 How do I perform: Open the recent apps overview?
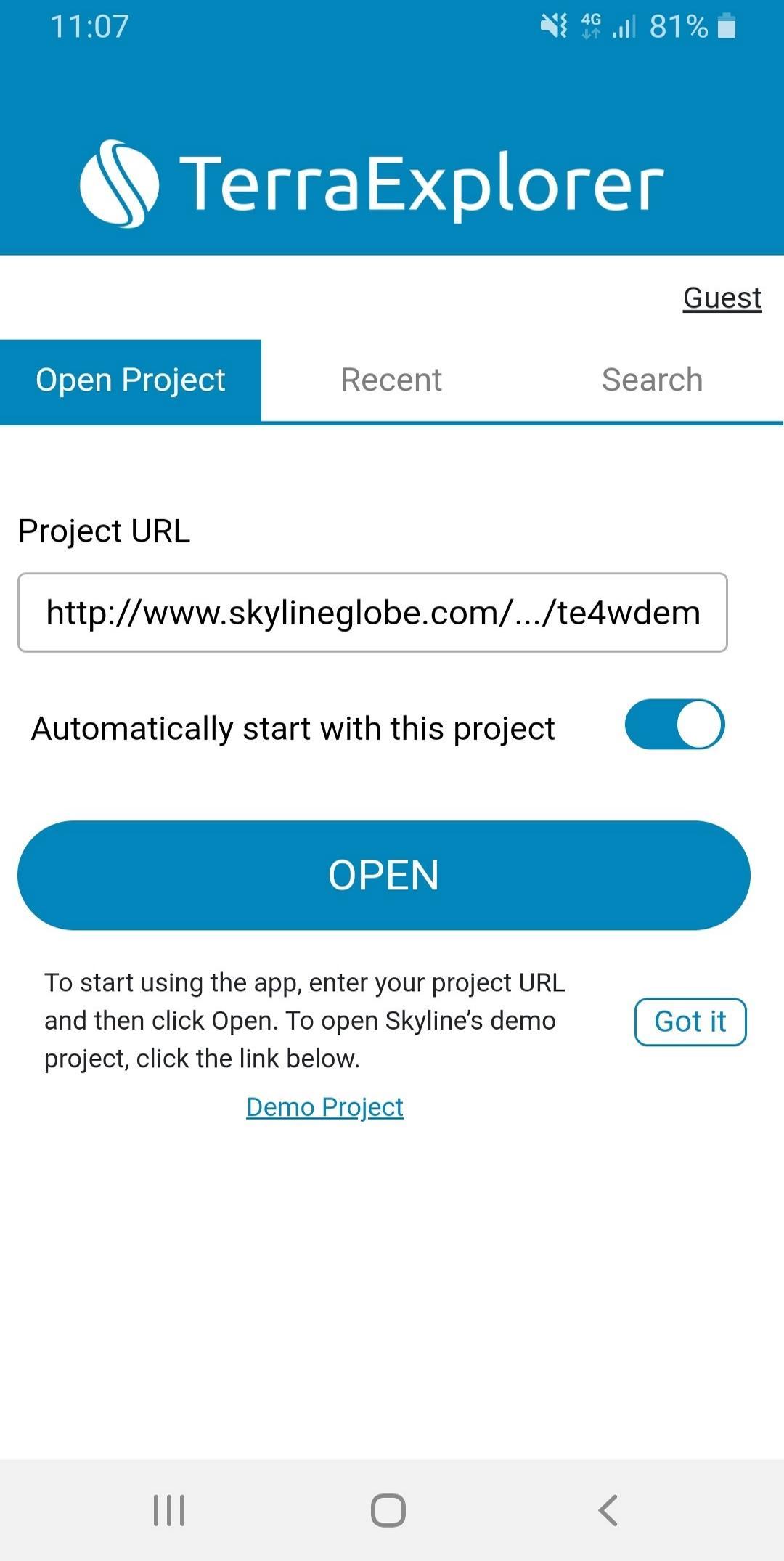[x=169, y=1510]
